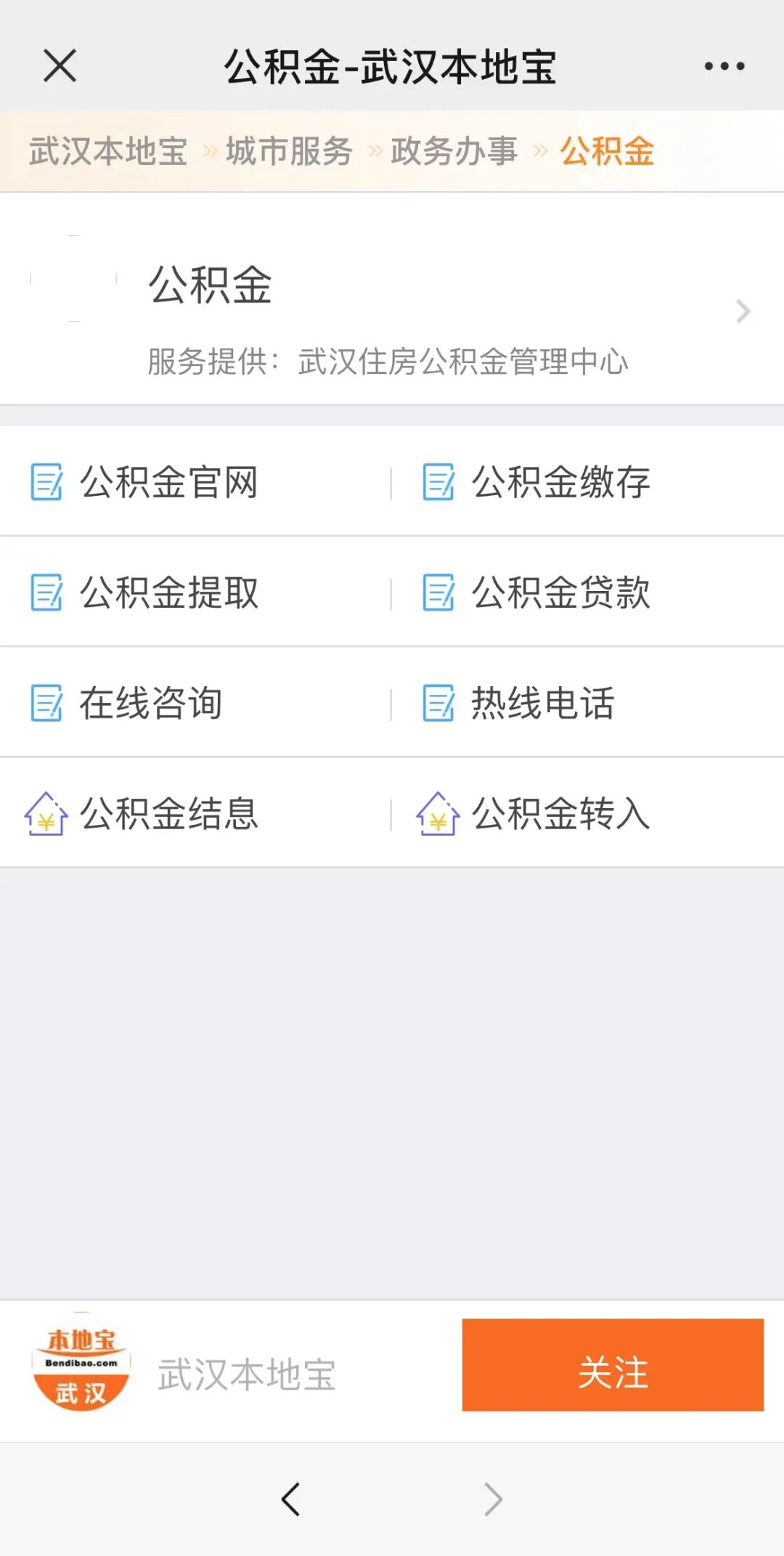Screen dimensions: 784x1556
Task: Open the three-dot more options menu
Action: point(724,66)
